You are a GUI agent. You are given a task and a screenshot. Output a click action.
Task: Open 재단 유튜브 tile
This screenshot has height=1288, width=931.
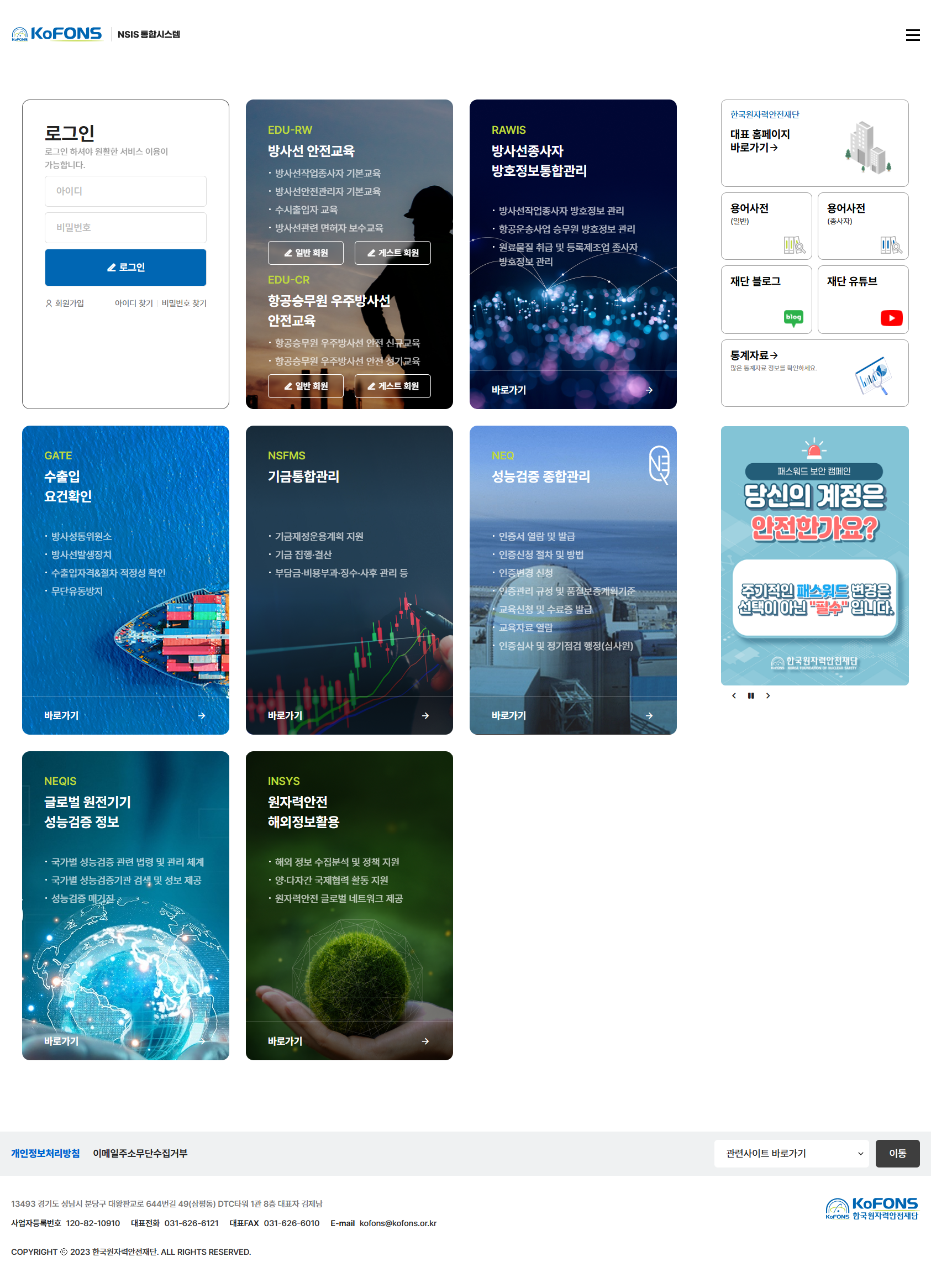pyautogui.click(x=862, y=299)
